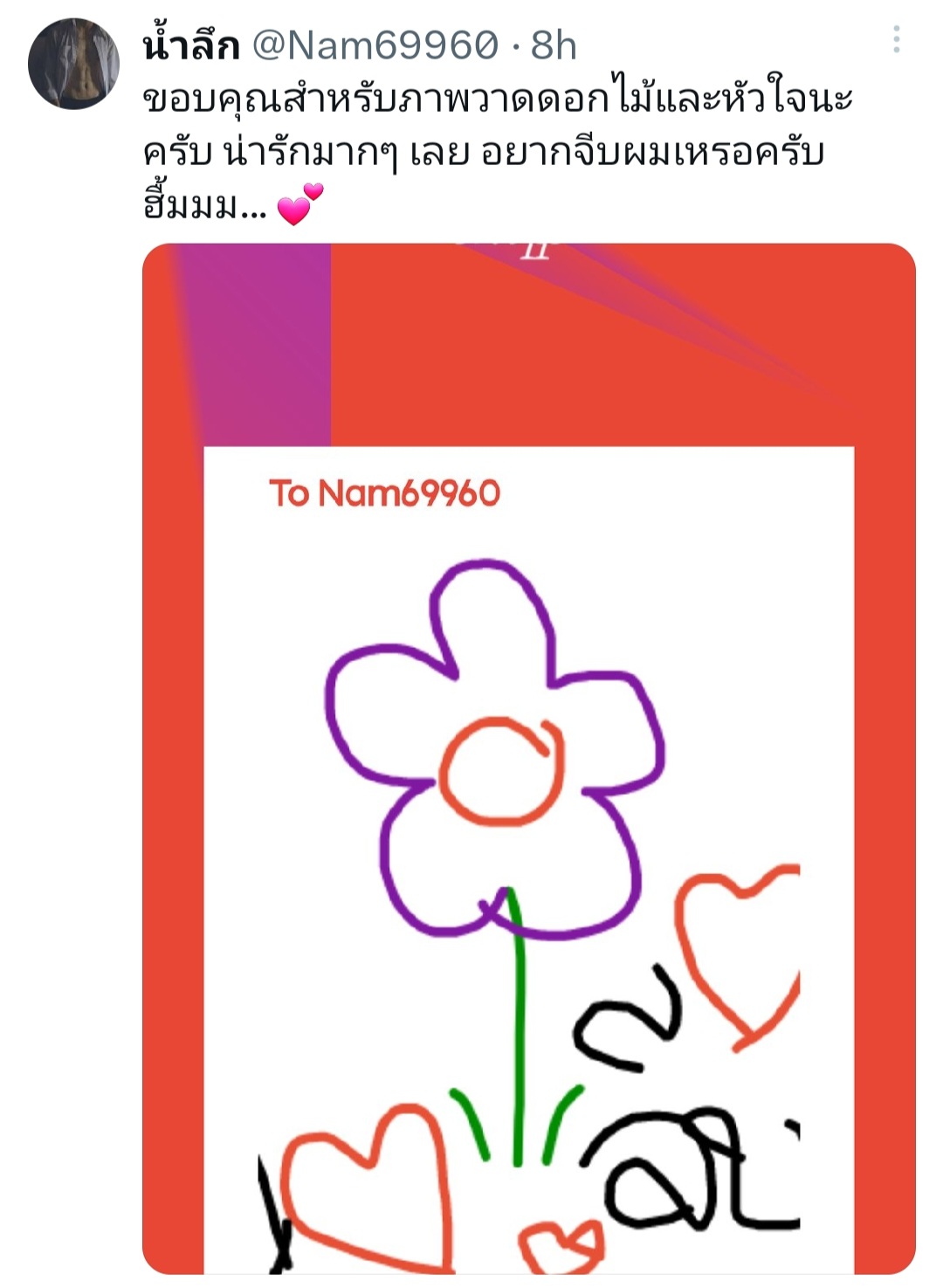The height and width of the screenshot is (1288, 943).
Task: Open the flower drawing image attachment
Action: [528, 758]
